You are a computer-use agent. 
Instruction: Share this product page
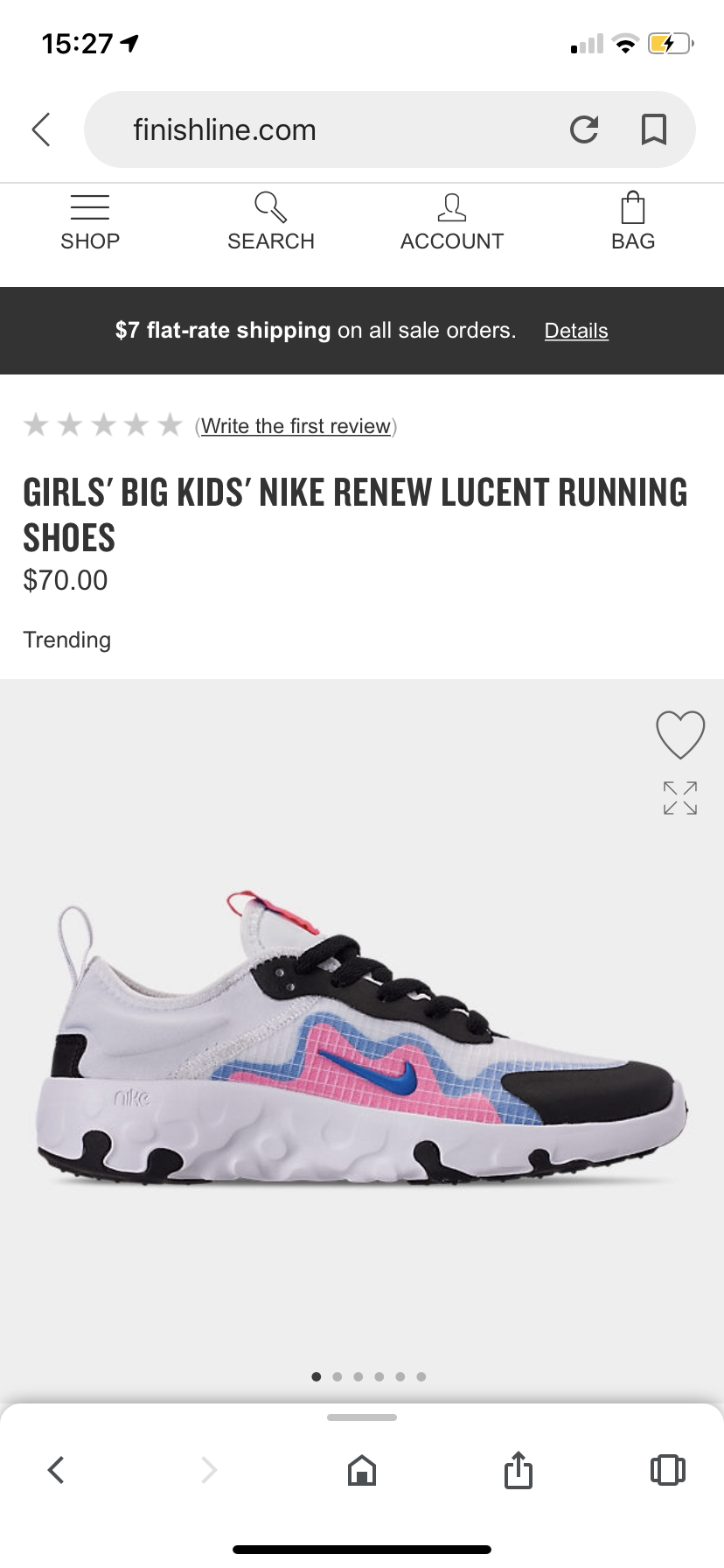pyautogui.click(x=518, y=1469)
